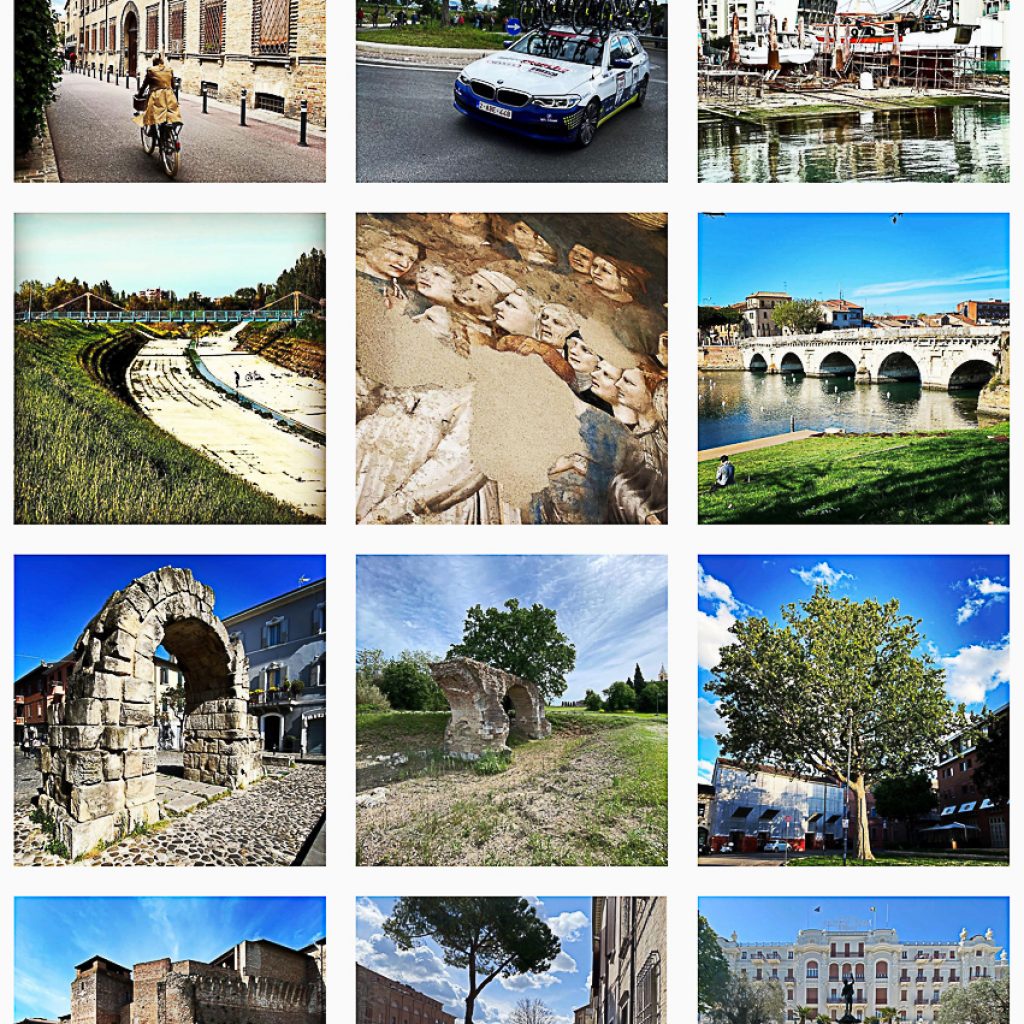Open the dry canal with footbridge photo
The image size is (1024, 1024).
[x=169, y=368]
